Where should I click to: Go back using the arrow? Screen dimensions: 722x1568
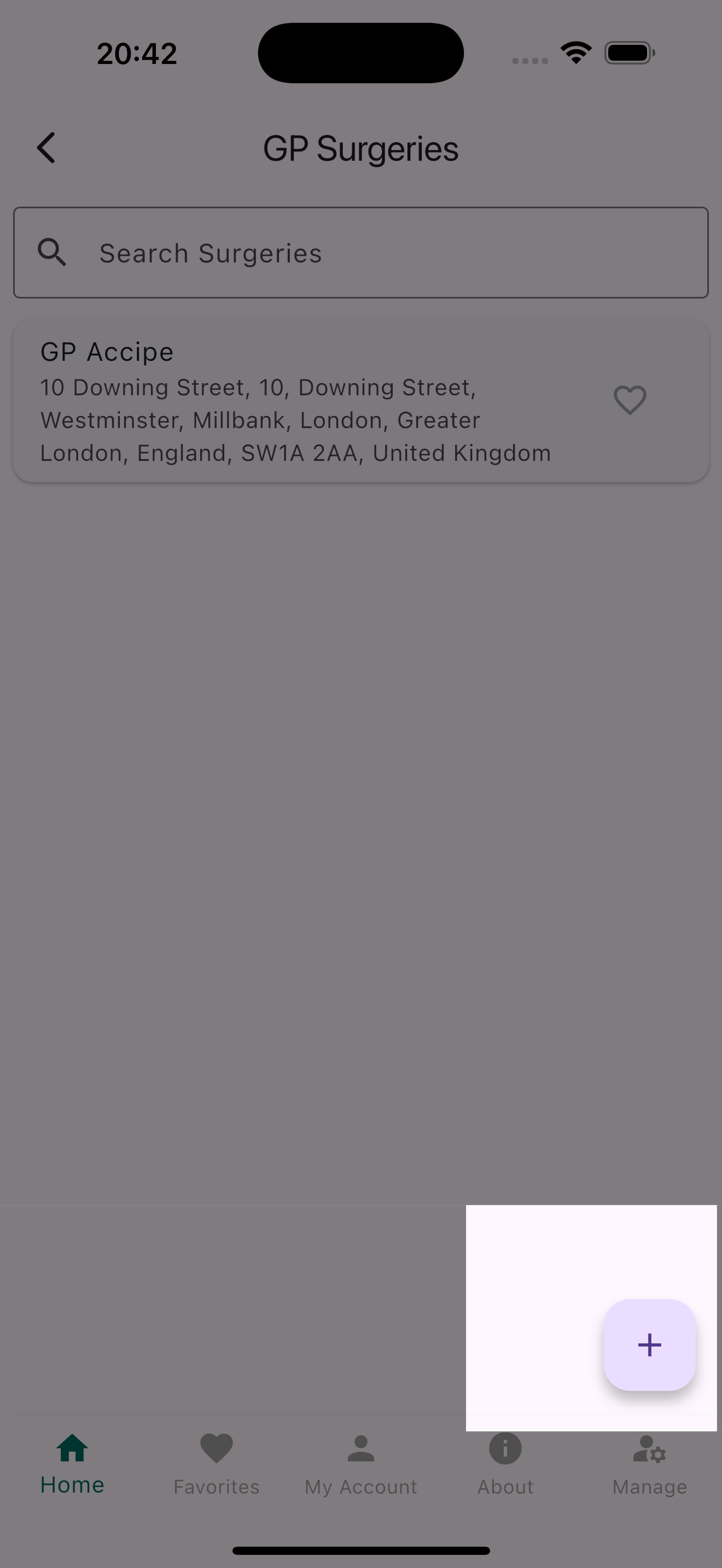(46, 148)
